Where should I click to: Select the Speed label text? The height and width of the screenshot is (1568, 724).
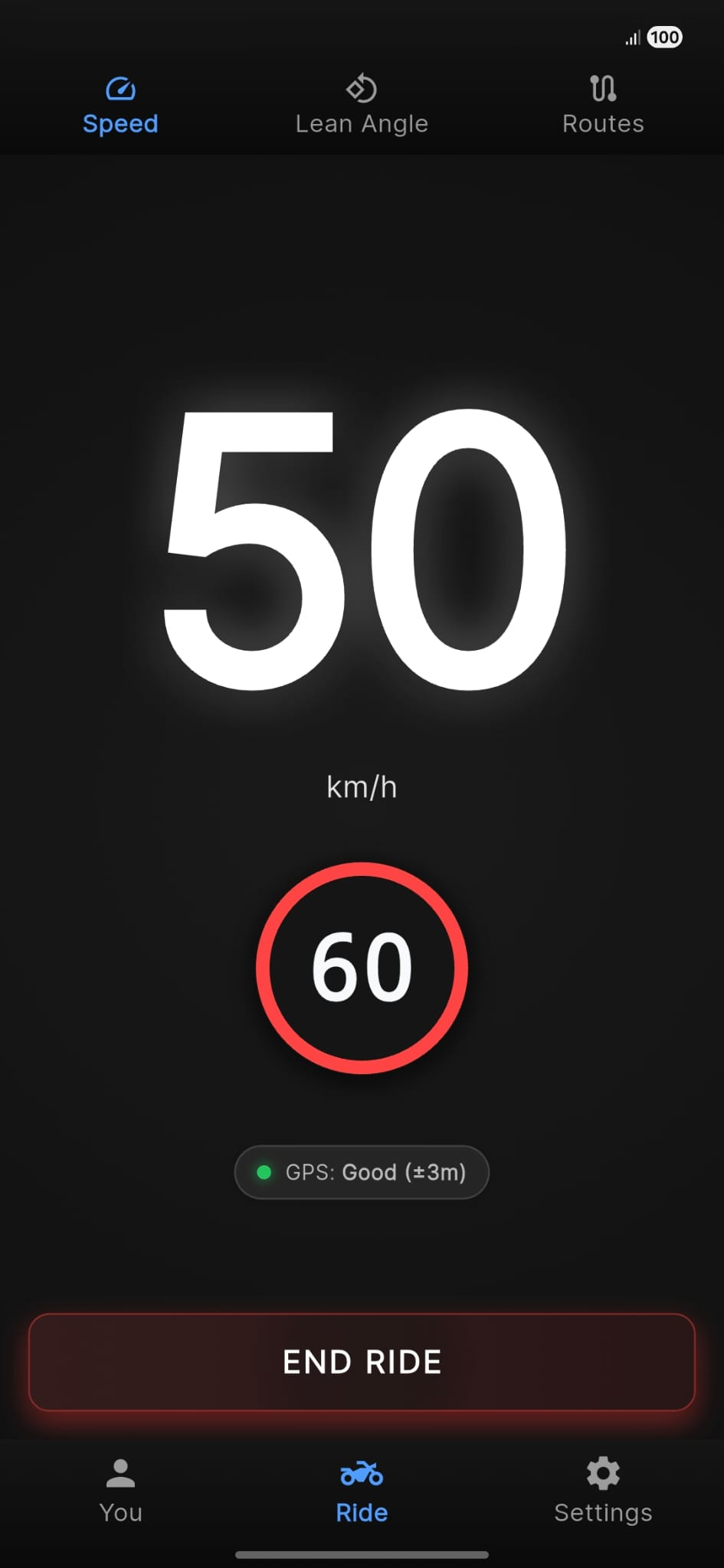pyautogui.click(x=120, y=123)
